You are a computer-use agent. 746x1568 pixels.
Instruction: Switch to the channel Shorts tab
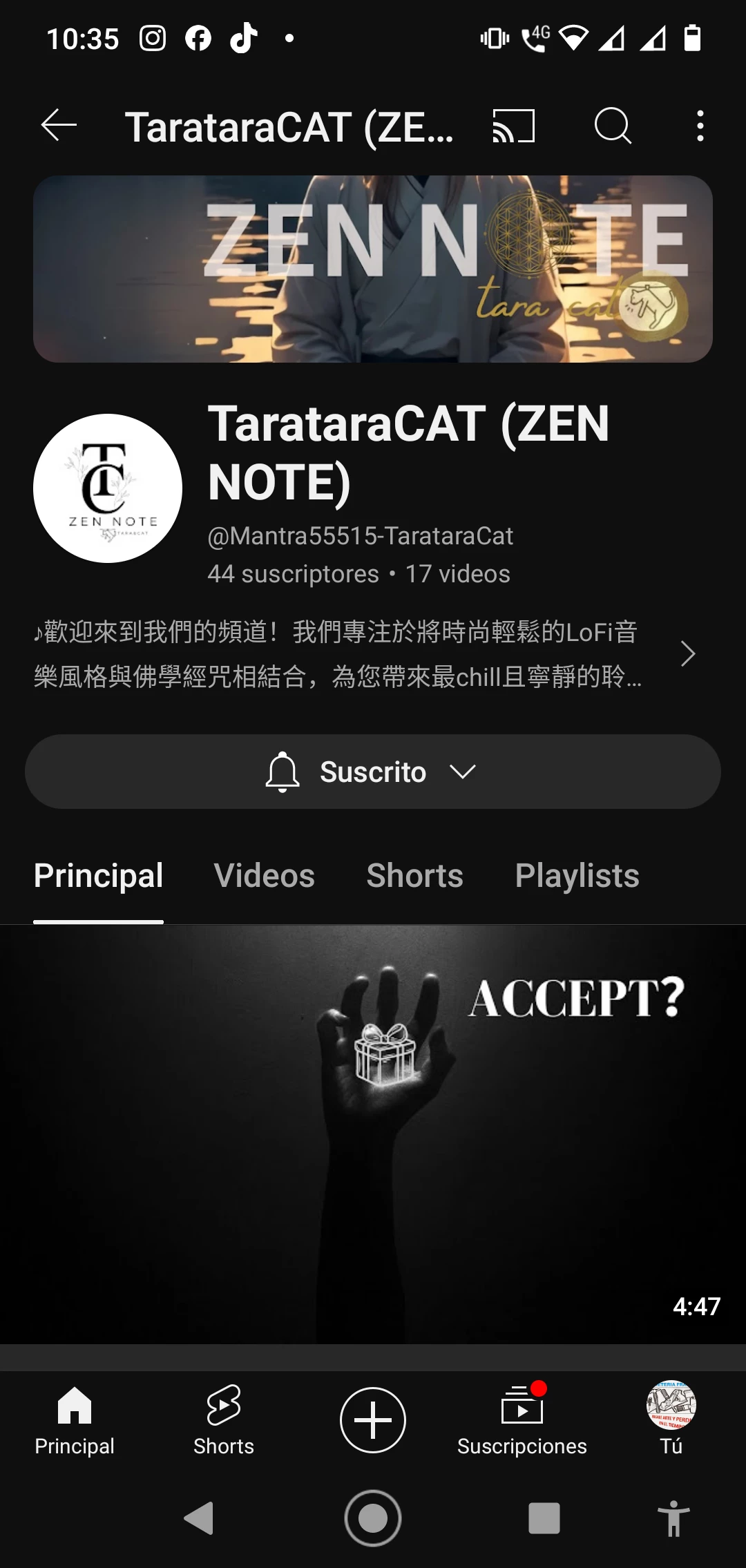414,876
